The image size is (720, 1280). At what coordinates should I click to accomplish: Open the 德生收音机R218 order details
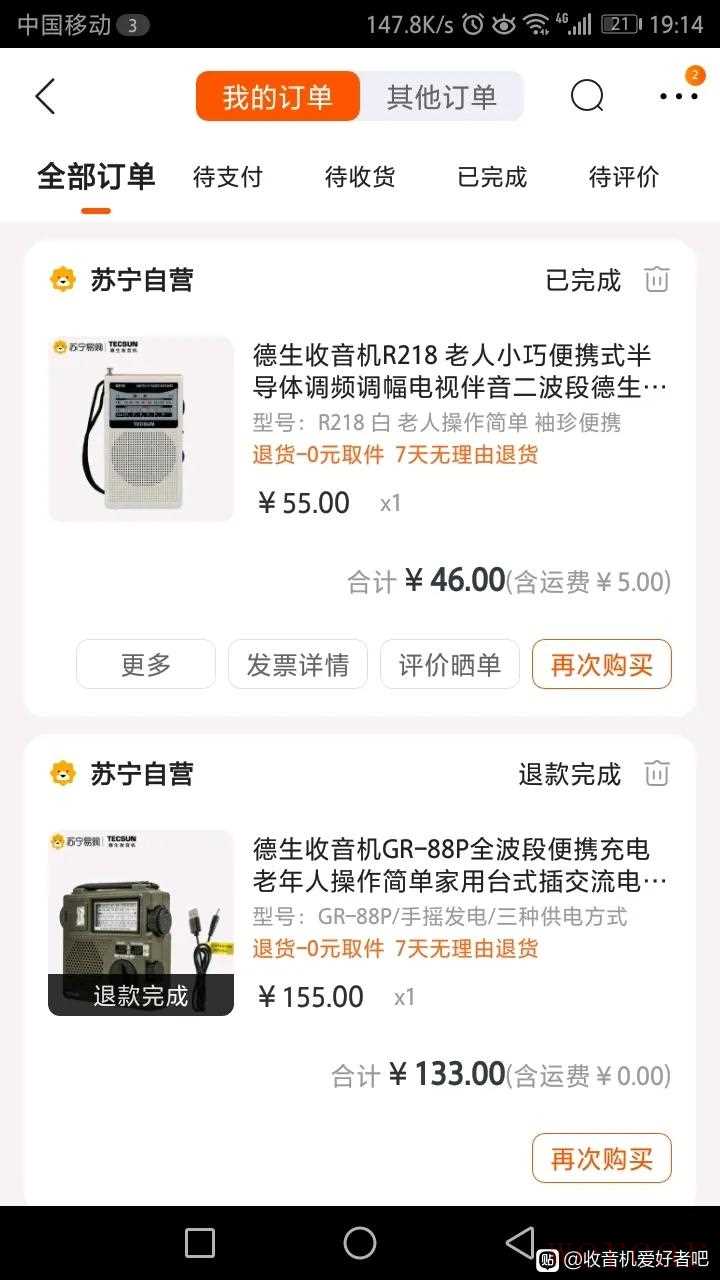(459, 371)
